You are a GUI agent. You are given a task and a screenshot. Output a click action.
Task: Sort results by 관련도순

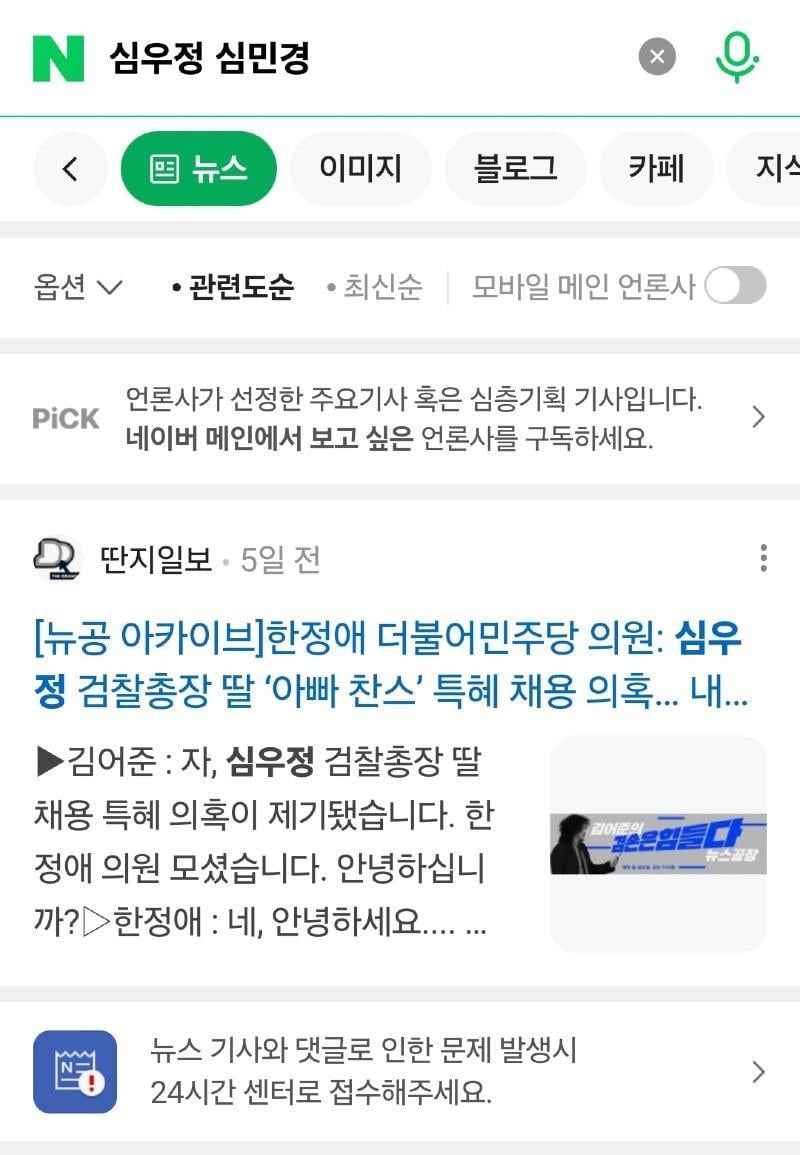pos(232,288)
